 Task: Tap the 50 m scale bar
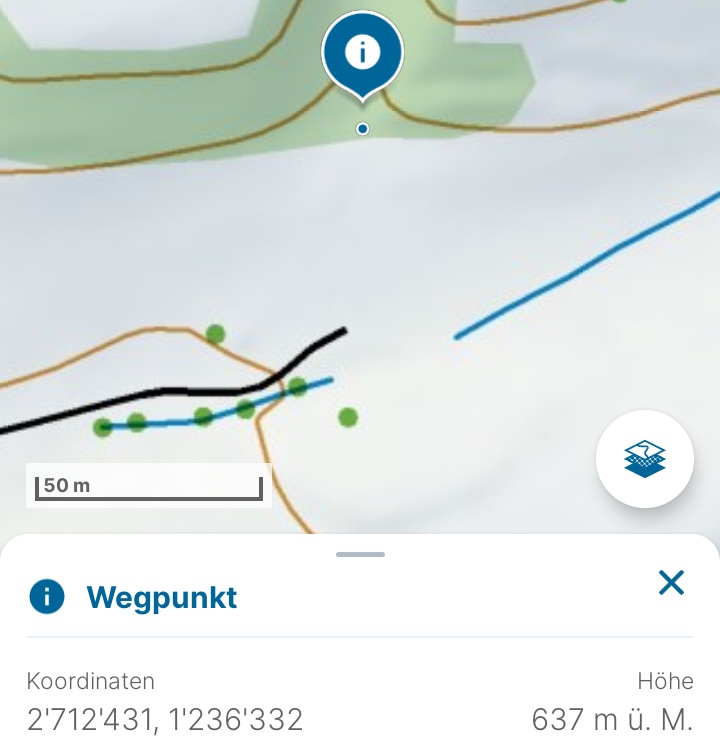(x=148, y=486)
